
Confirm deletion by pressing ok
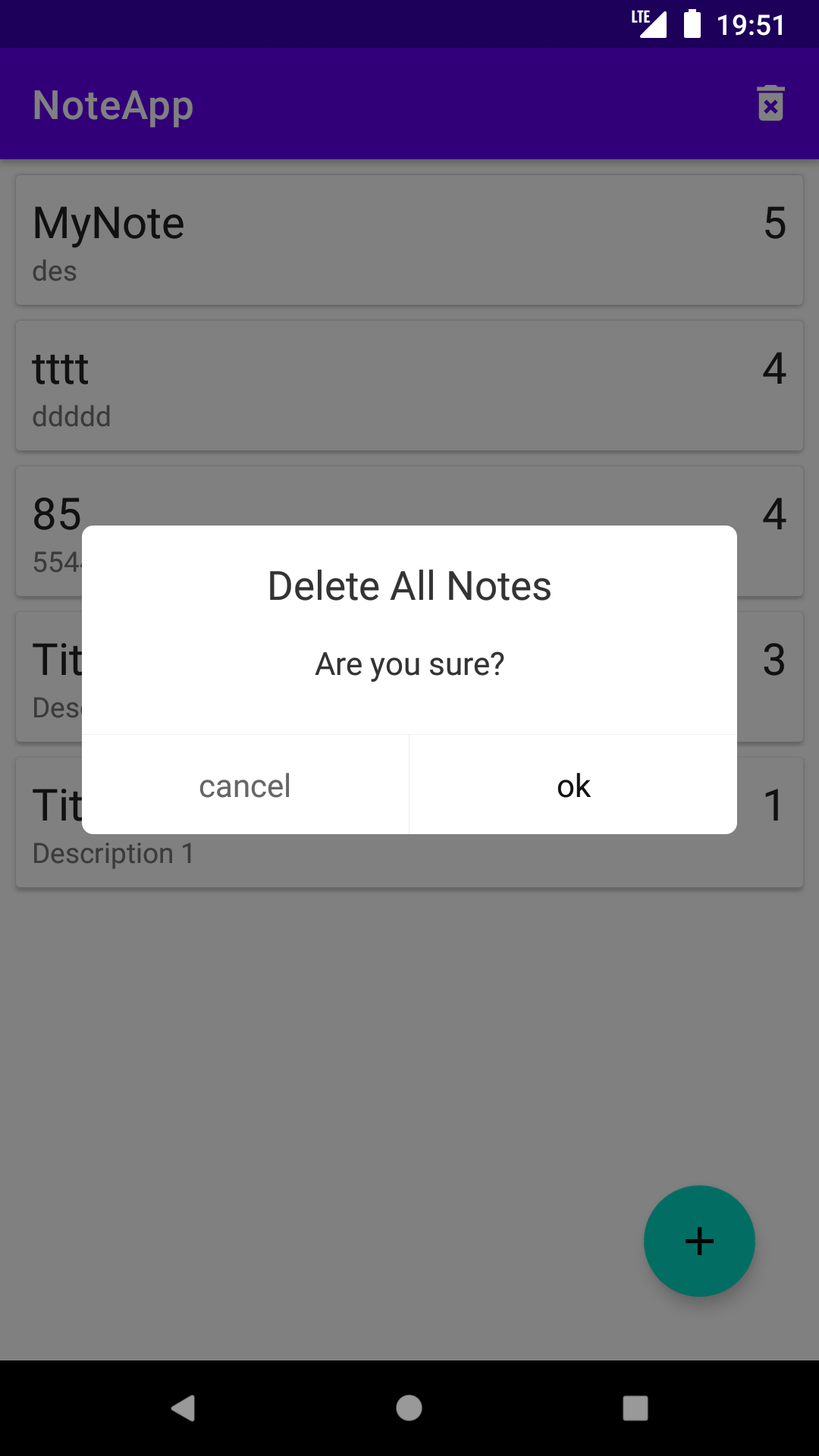573,786
